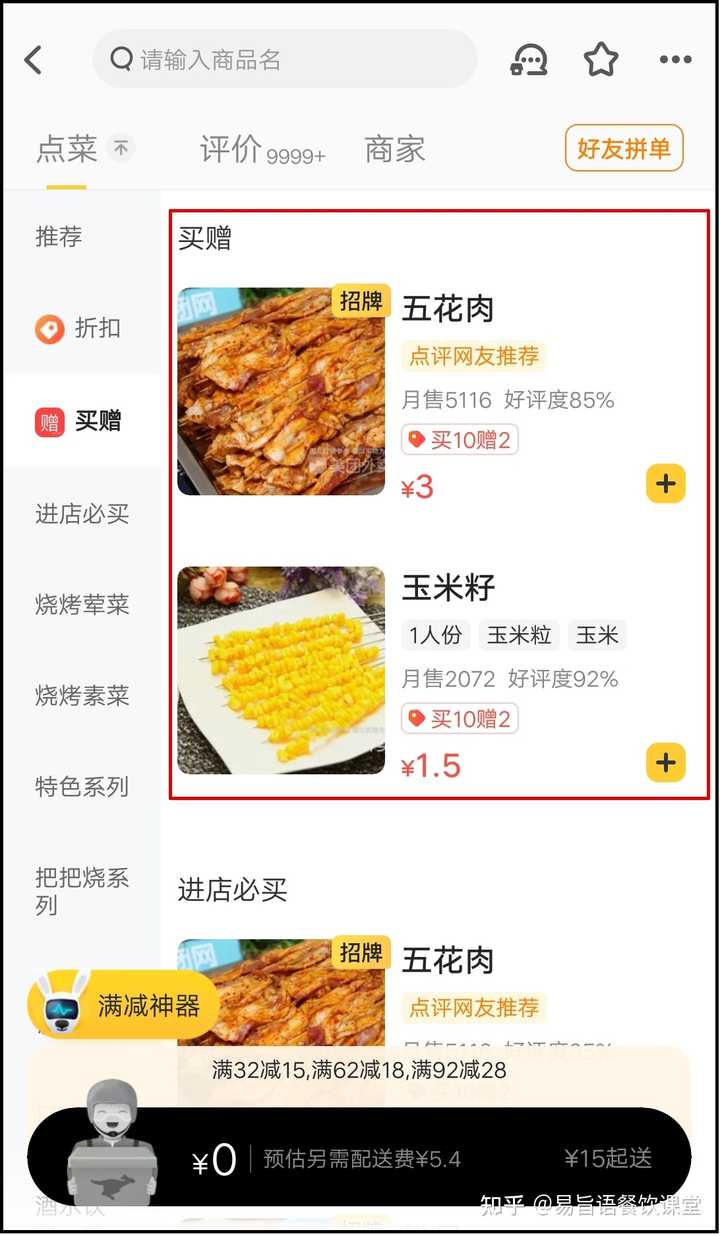Show the 烧烤荤菜 category
Image resolution: width=720 pixels, height=1236 pixels.
82,605
